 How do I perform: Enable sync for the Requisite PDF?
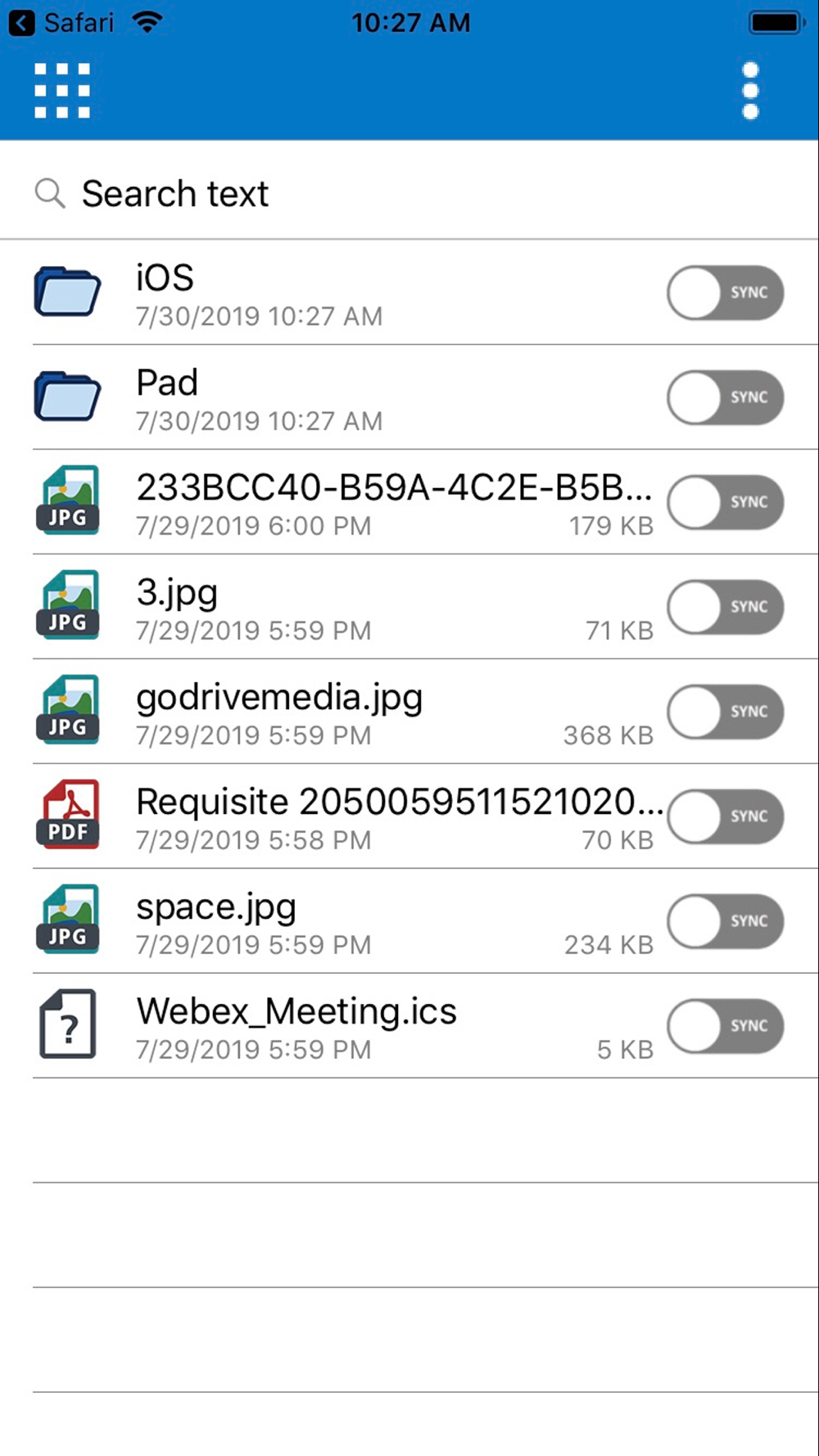tap(726, 817)
